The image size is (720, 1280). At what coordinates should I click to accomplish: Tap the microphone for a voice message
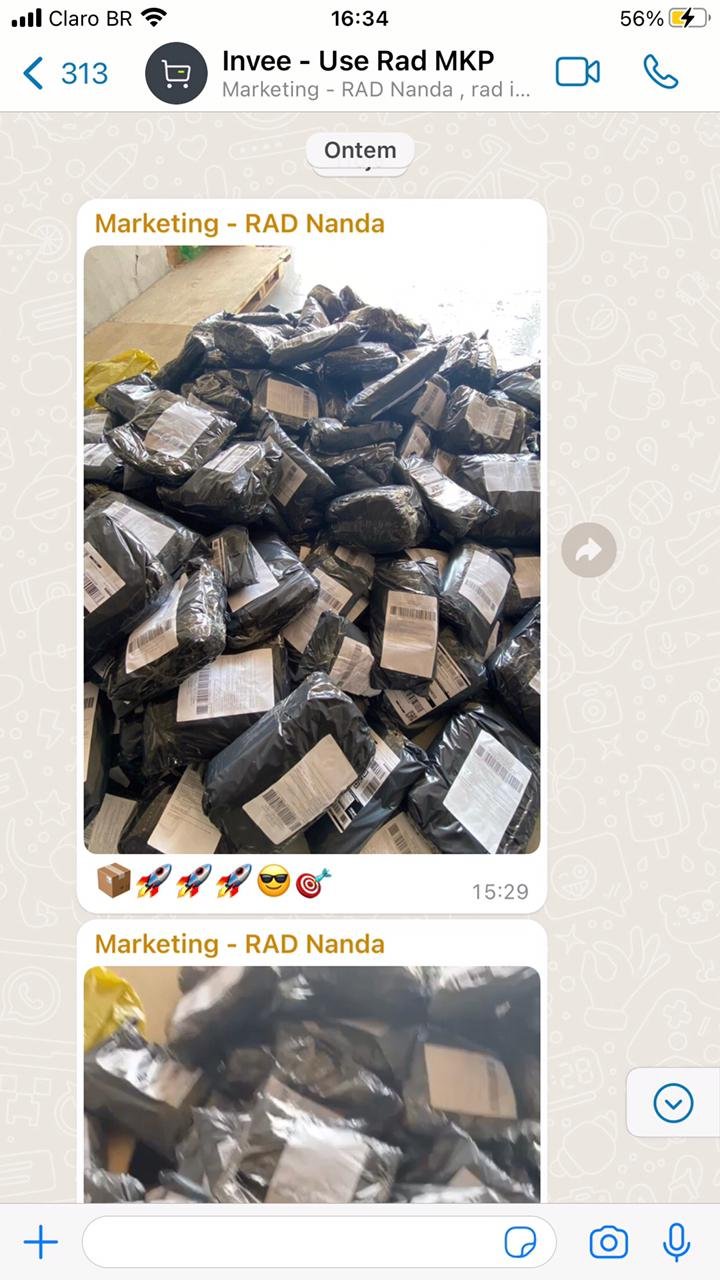click(x=677, y=1242)
